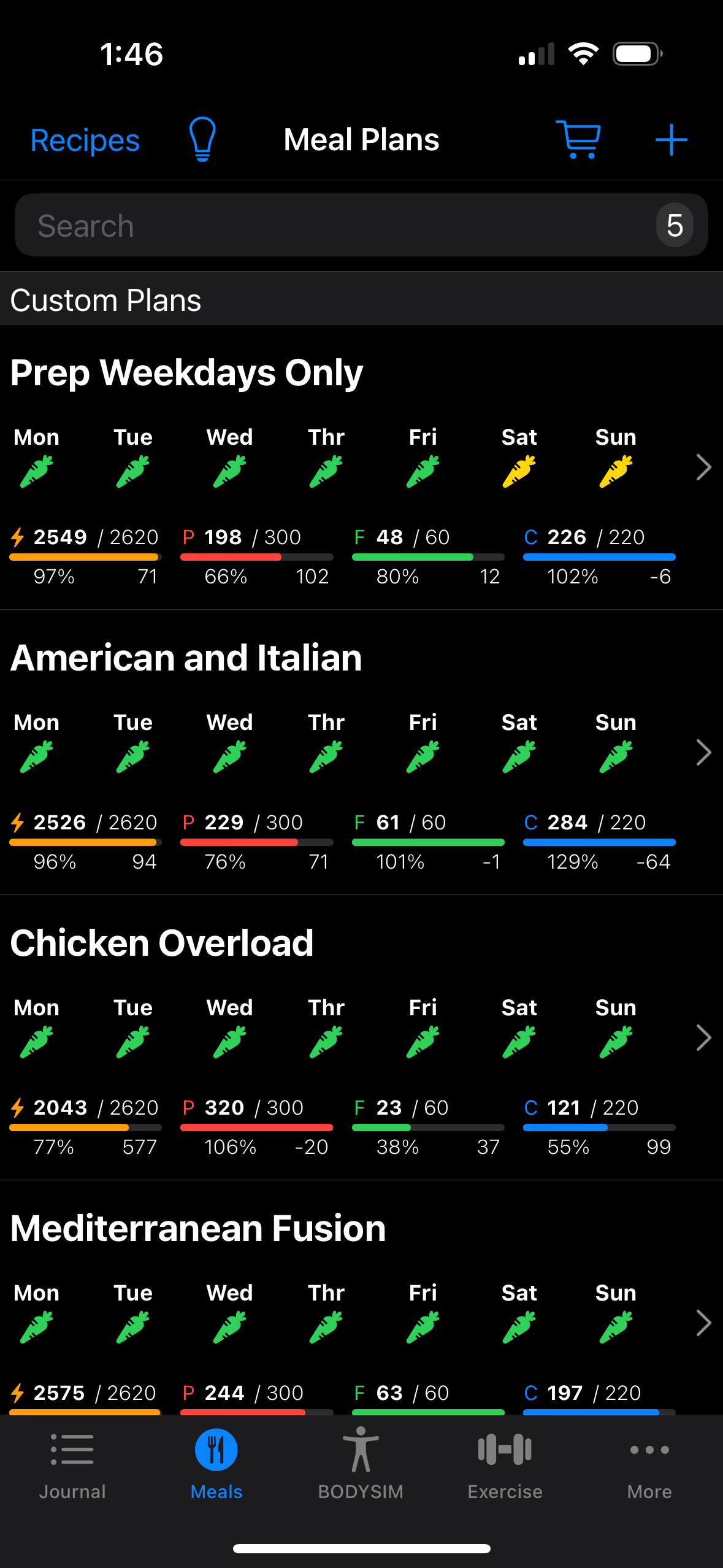
Task: Add a new meal plan
Action: tap(671, 140)
